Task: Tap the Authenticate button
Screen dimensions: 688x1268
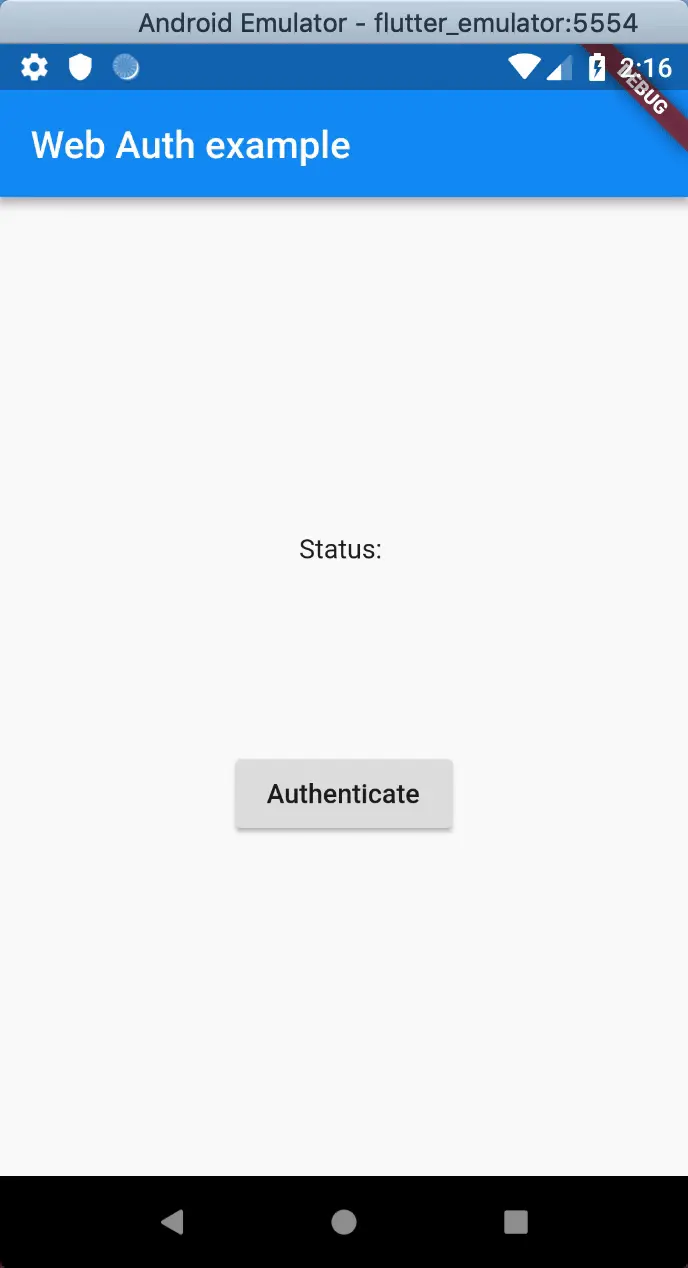Action: click(343, 794)
